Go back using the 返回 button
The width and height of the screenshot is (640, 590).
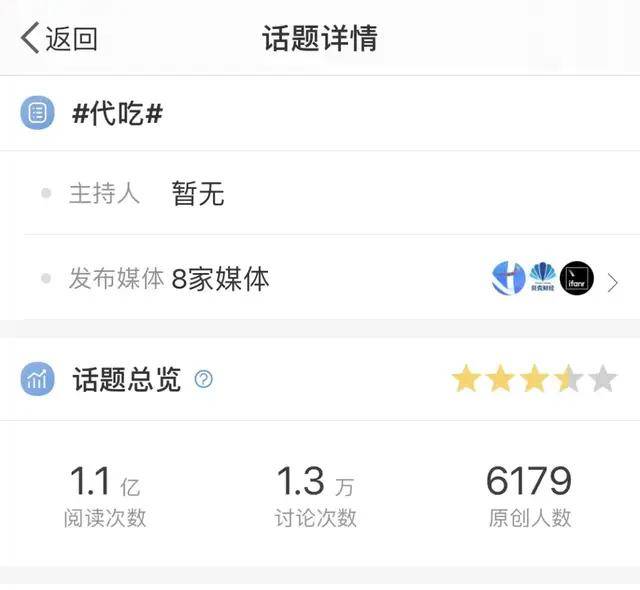[59, 39]
